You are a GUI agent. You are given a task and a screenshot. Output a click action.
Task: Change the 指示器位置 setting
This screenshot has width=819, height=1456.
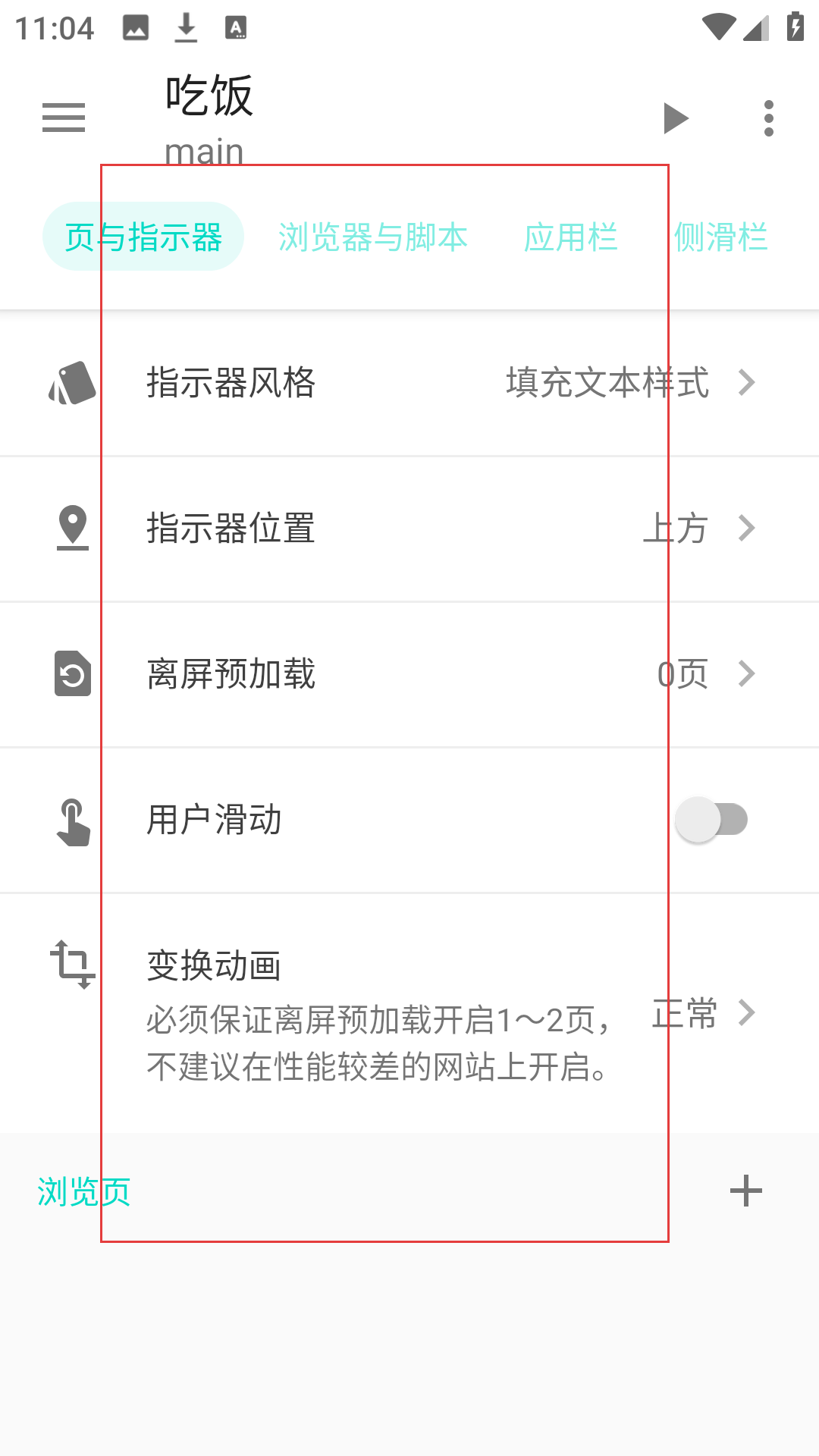[409, 529]
